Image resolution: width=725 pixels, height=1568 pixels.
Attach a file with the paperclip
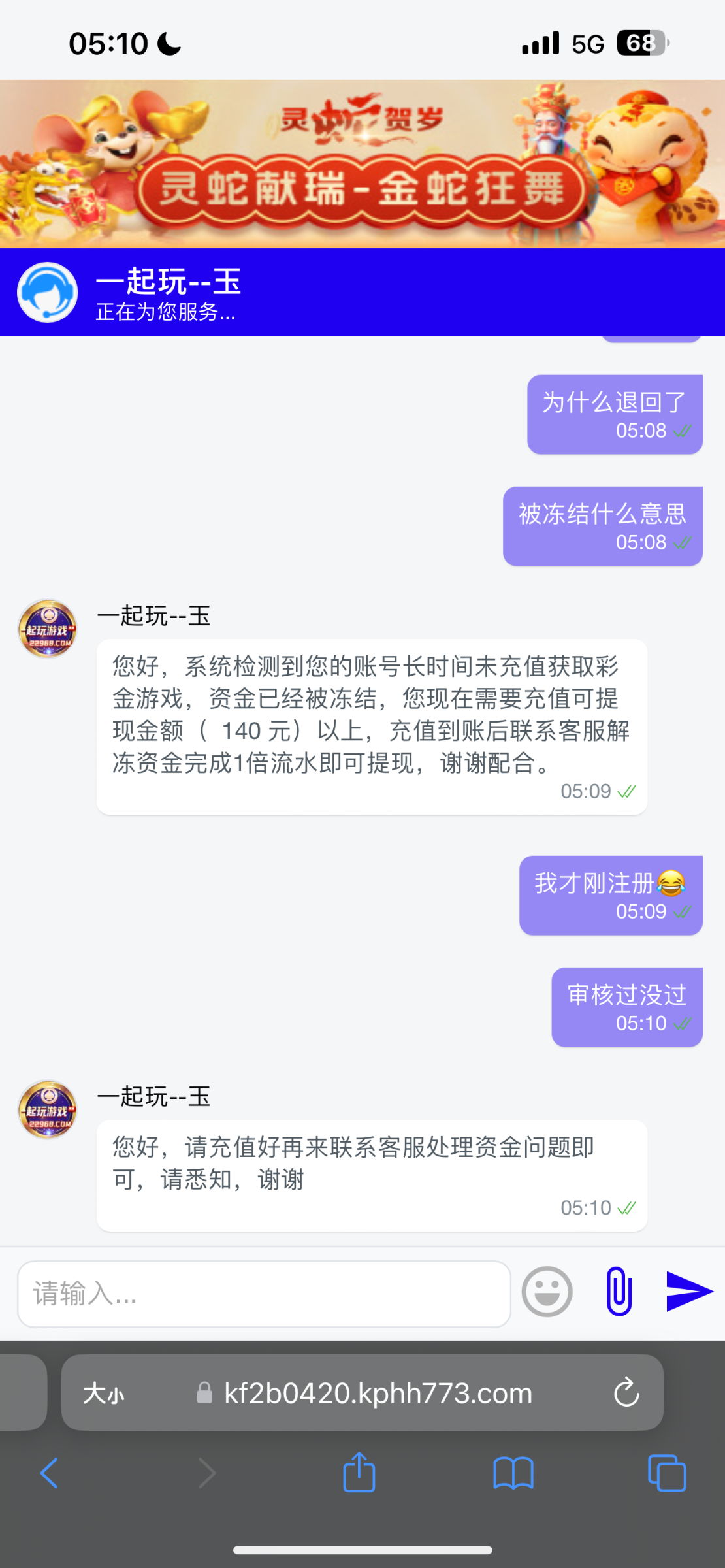(619, 1291)
